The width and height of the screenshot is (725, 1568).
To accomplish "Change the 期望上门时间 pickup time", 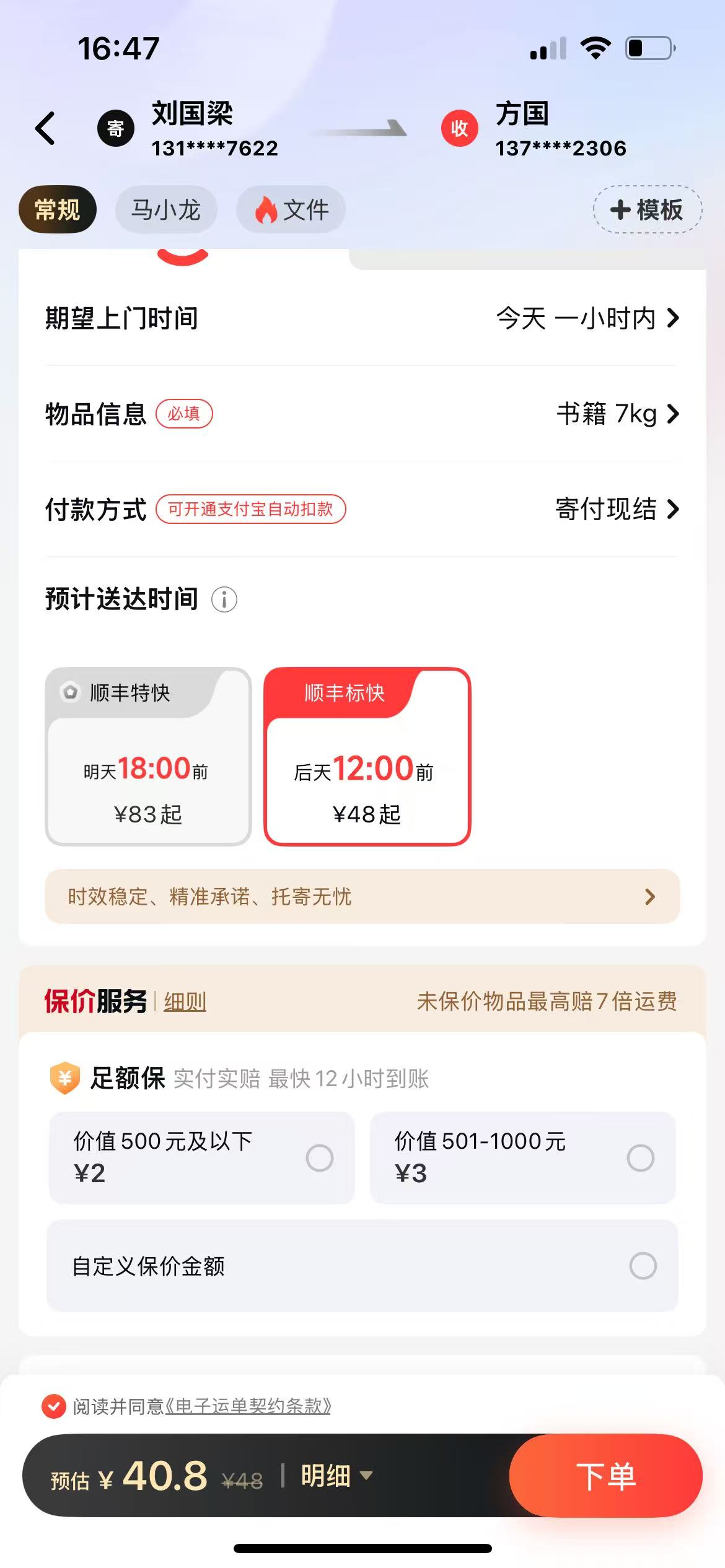I will point(587,319).
